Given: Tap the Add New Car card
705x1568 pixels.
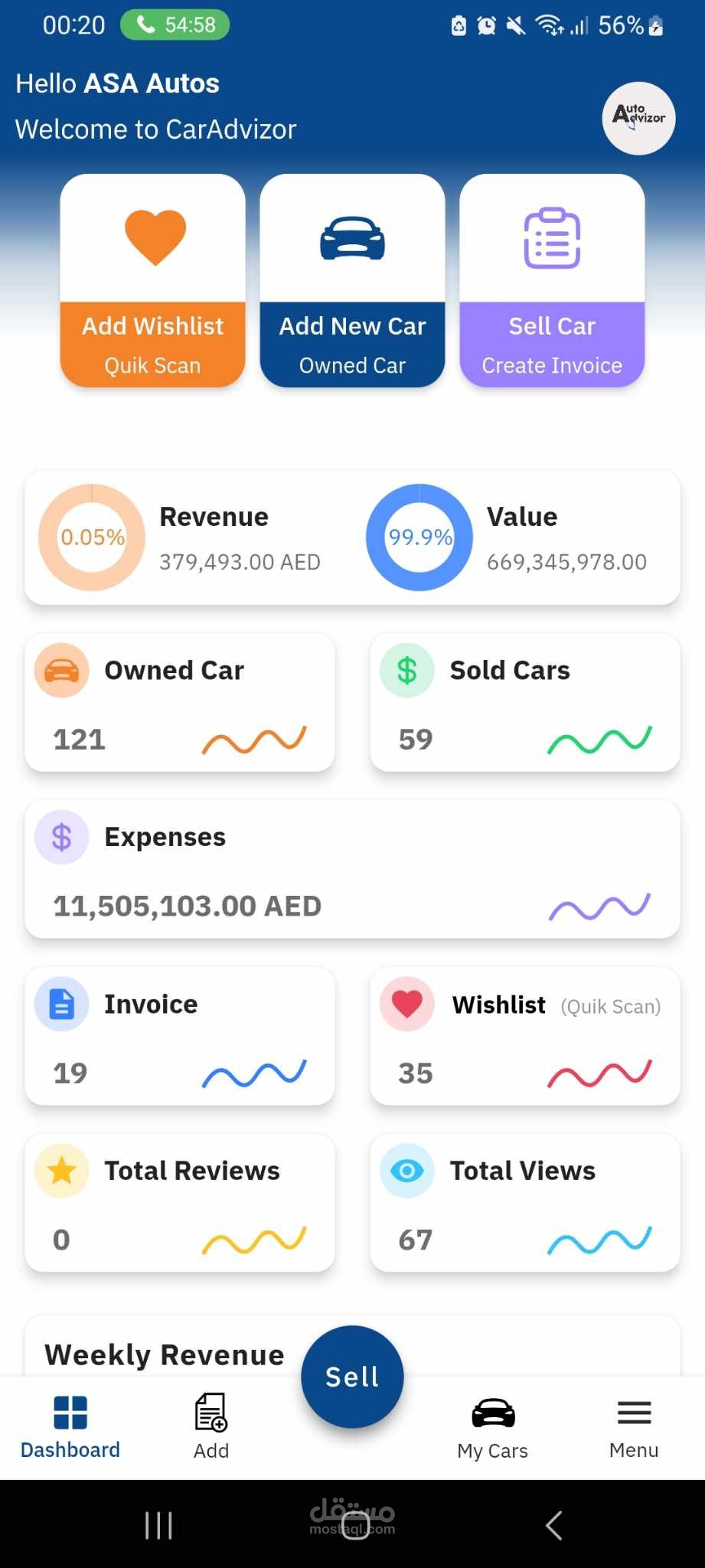Looking at the screenshot, I should point(352,281).
